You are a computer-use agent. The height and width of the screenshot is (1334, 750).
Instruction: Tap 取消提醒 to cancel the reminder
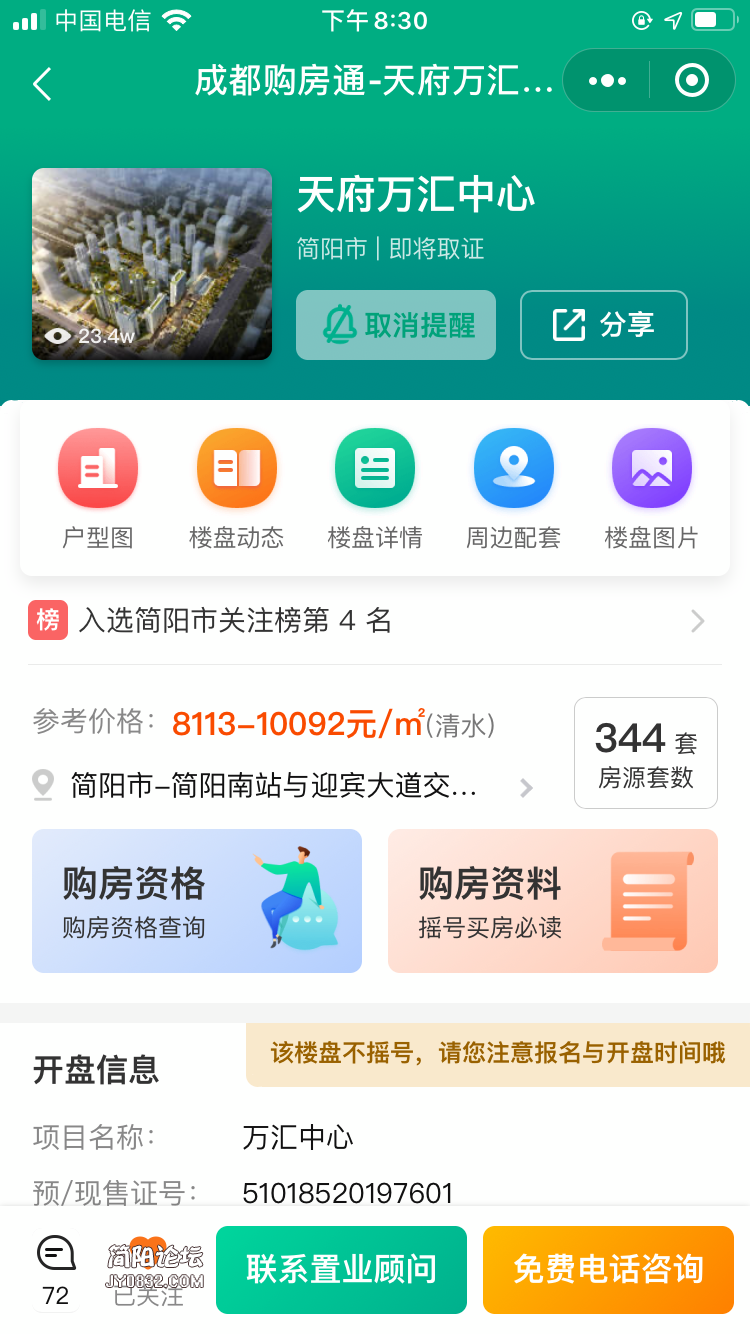pyautogui.click(x=396, y=325)
